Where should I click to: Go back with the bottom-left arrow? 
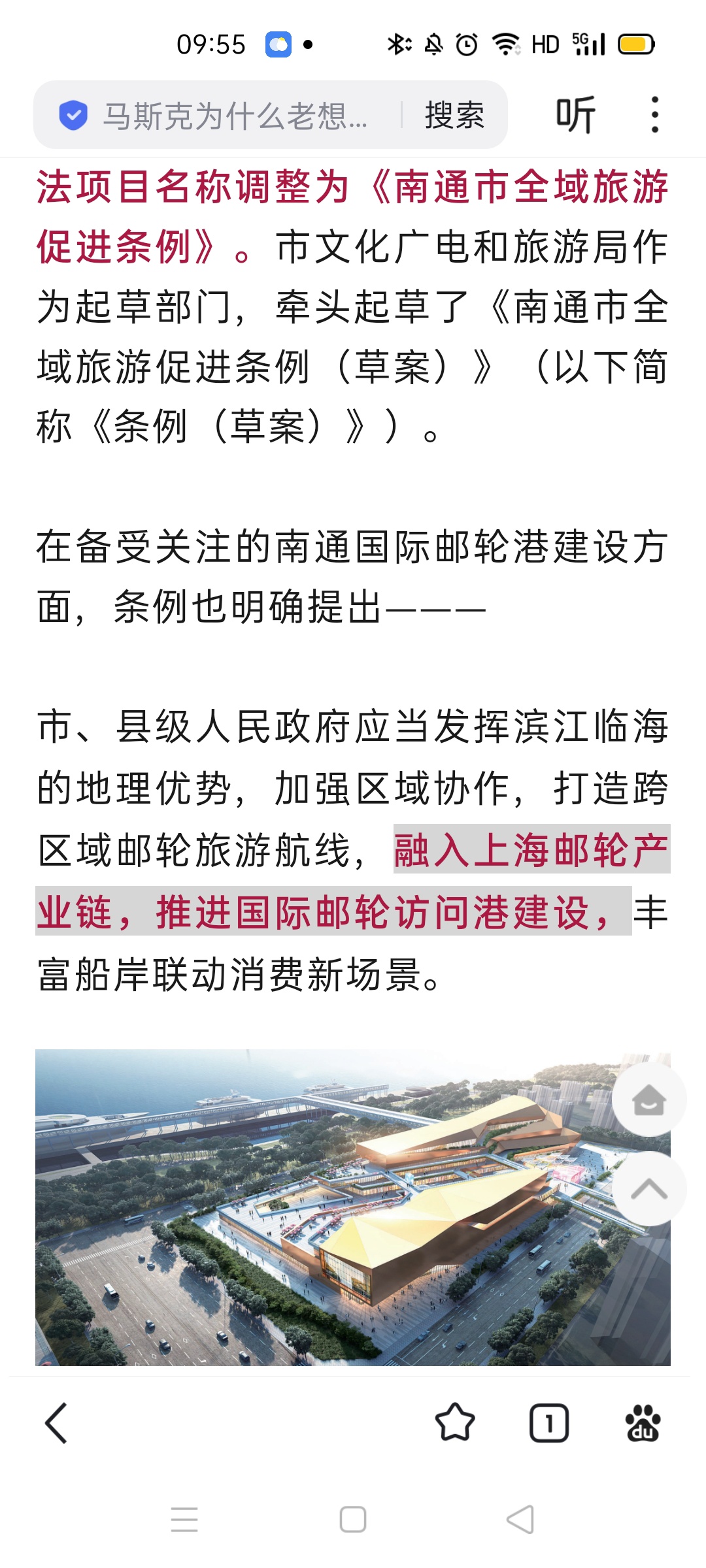point(56,1423)
